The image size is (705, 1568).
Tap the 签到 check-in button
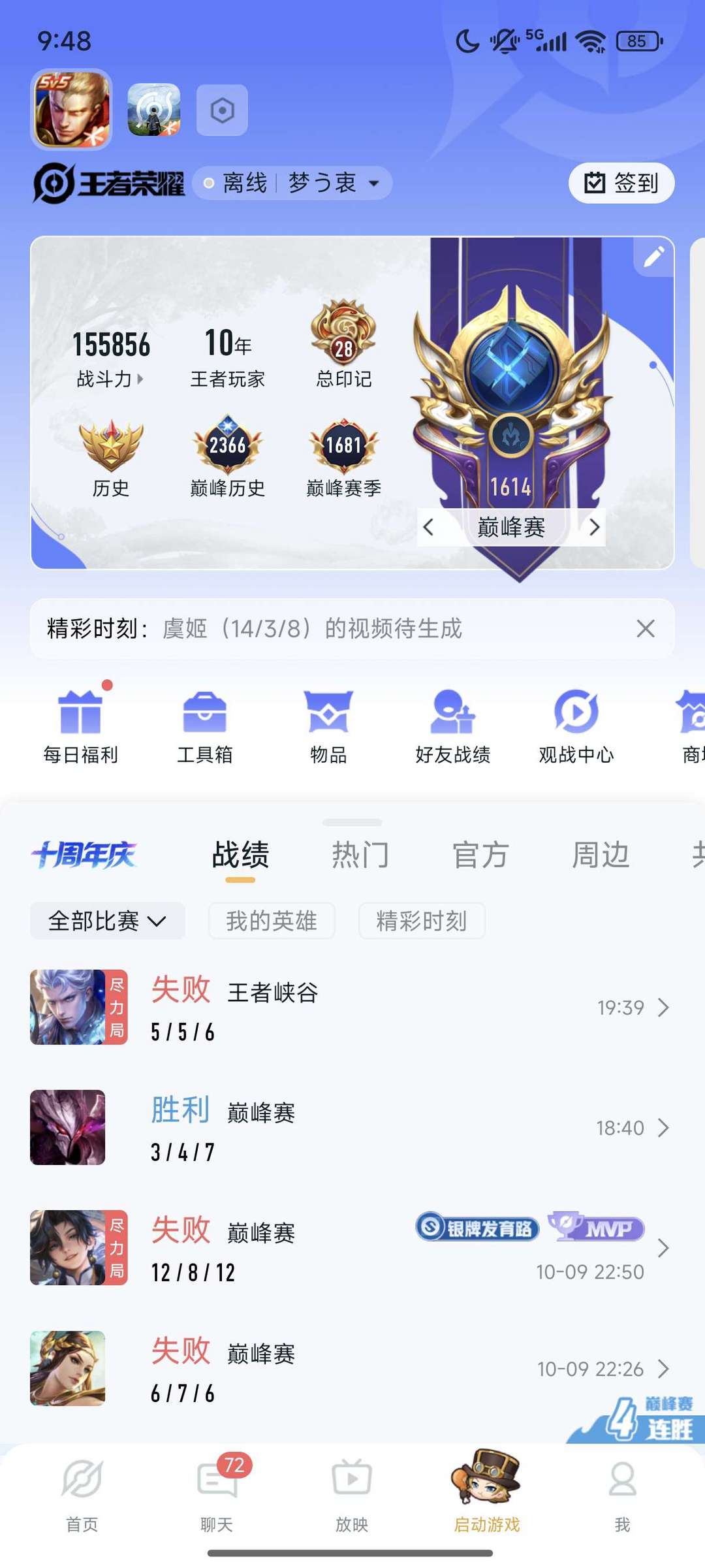(621, 183)
